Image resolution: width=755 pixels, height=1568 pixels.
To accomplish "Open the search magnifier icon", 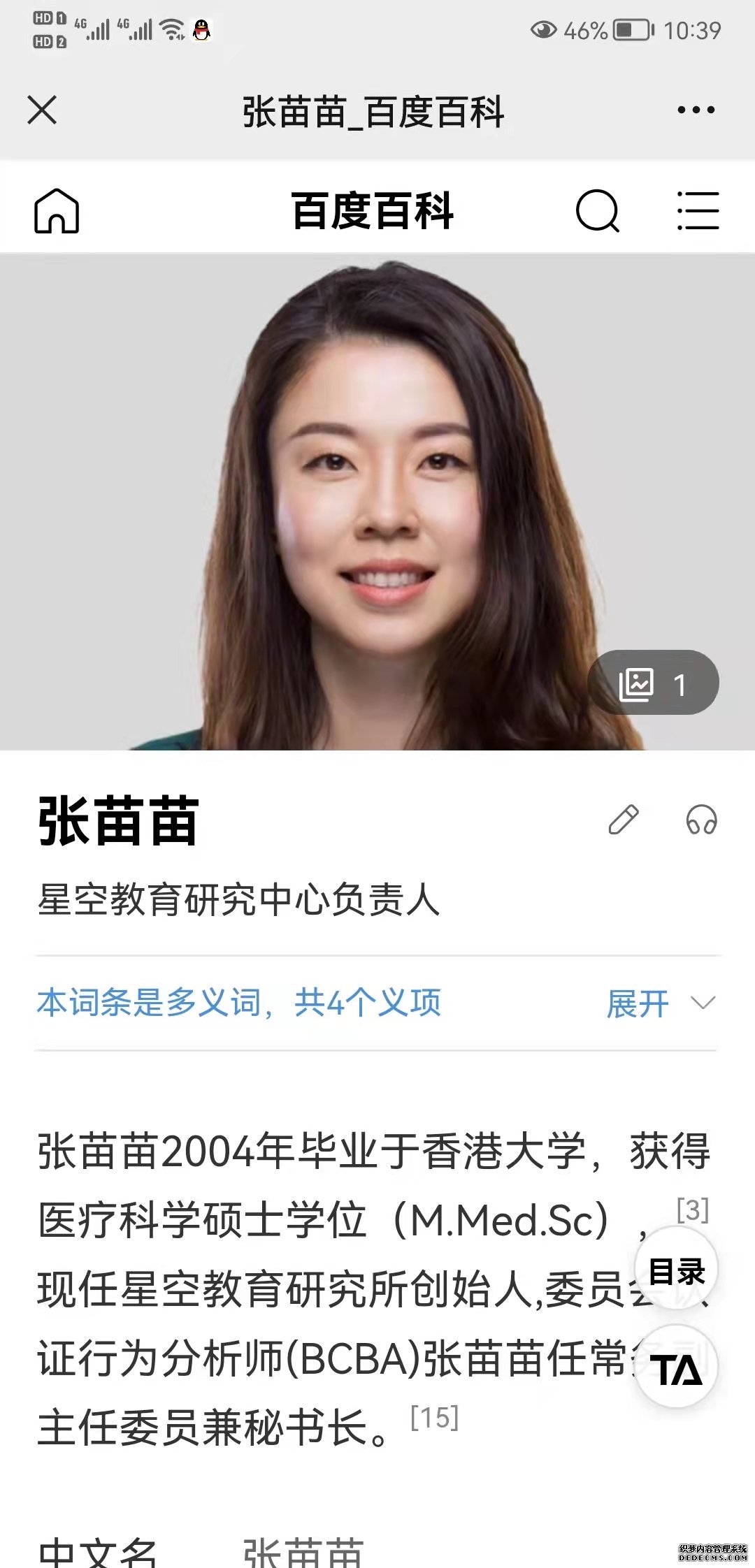I will click(x=598, y=210).
